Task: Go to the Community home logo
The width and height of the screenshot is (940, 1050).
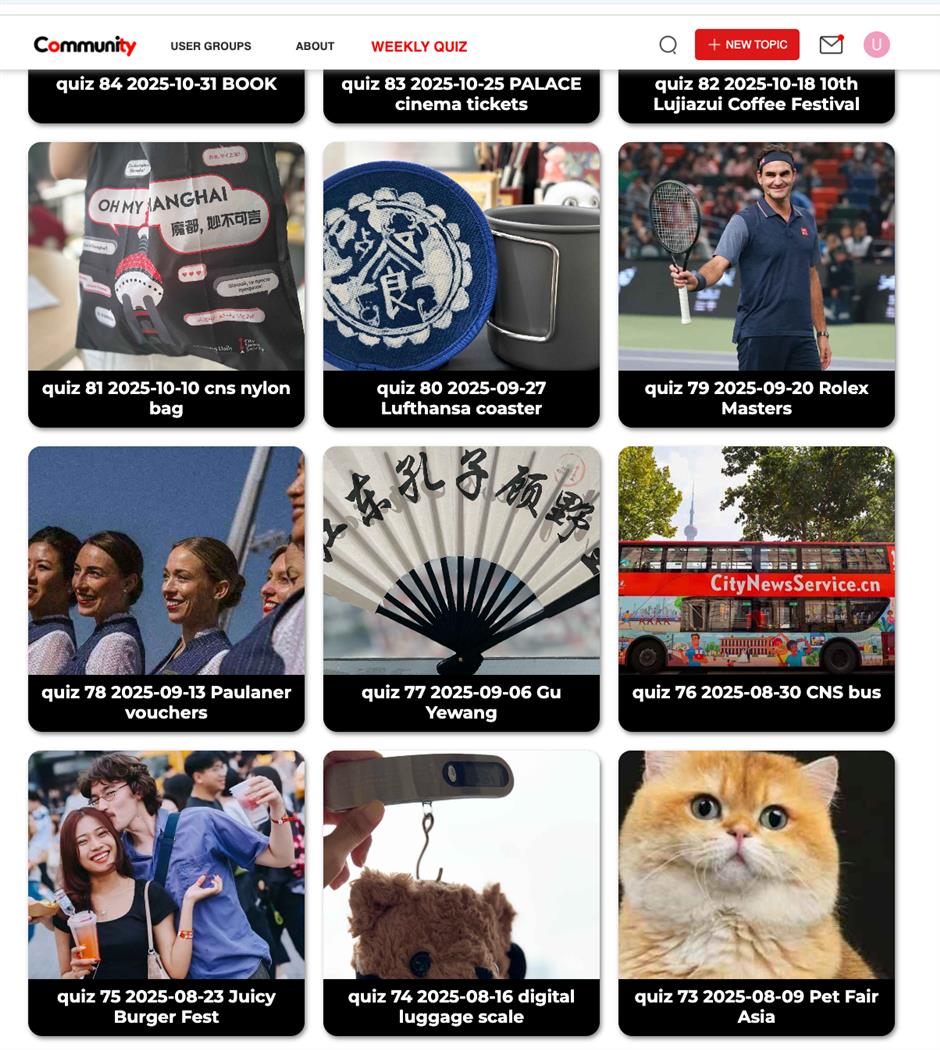Action: [85, 45]
